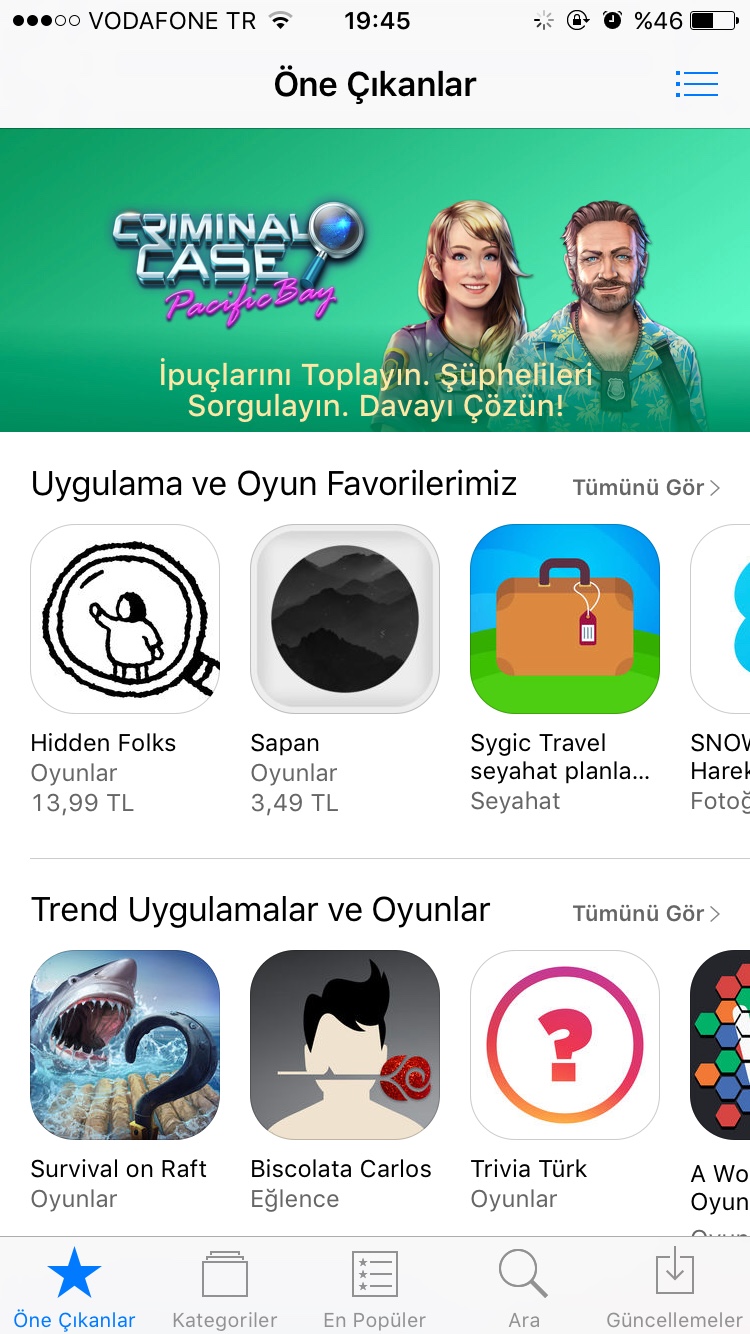750x1334 pixels.
Task: Switch to the Kategoriler tab
Action: (x=225, y=1288)
